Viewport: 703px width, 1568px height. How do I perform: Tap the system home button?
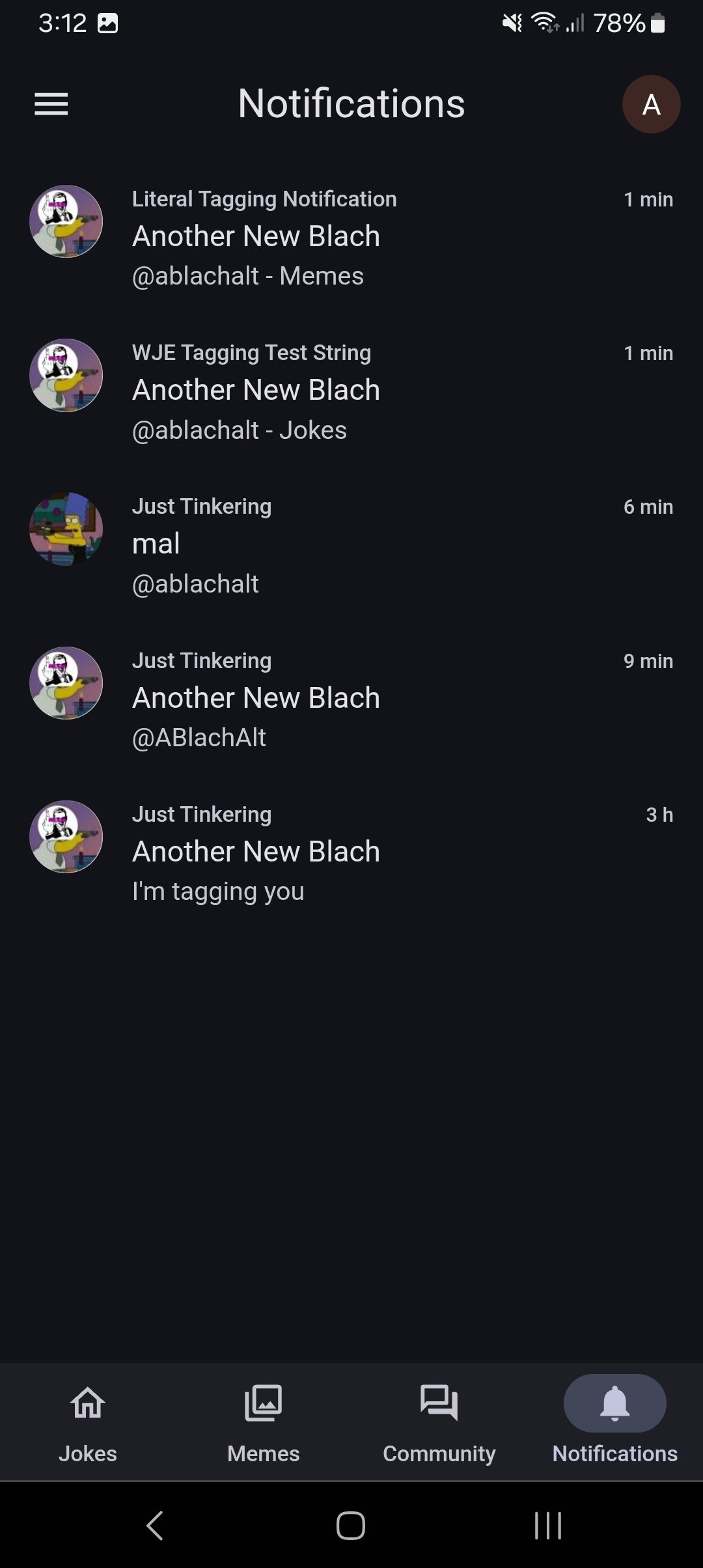point(351,1525)
